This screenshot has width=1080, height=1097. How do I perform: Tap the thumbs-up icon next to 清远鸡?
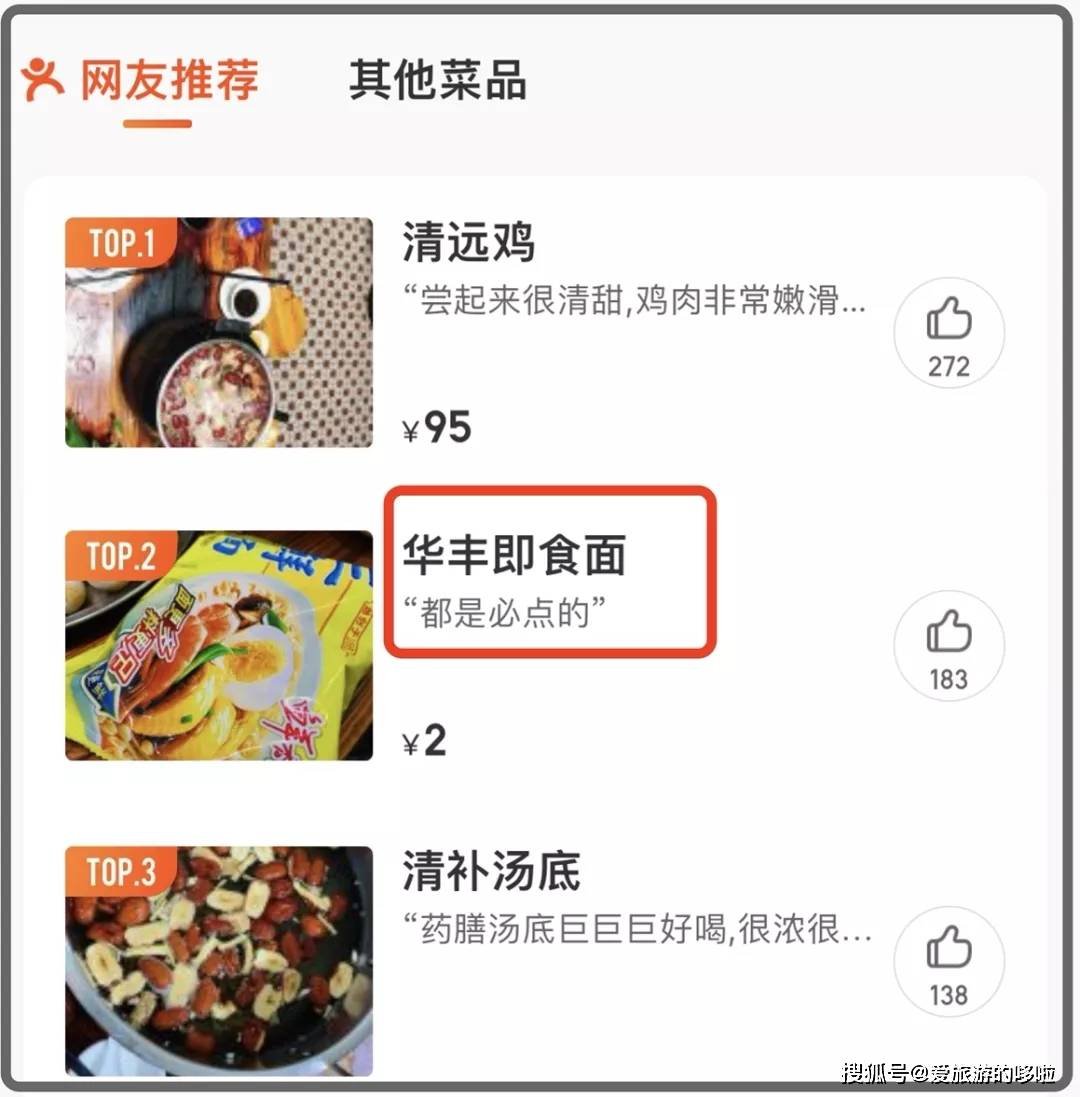pos(948,320)
